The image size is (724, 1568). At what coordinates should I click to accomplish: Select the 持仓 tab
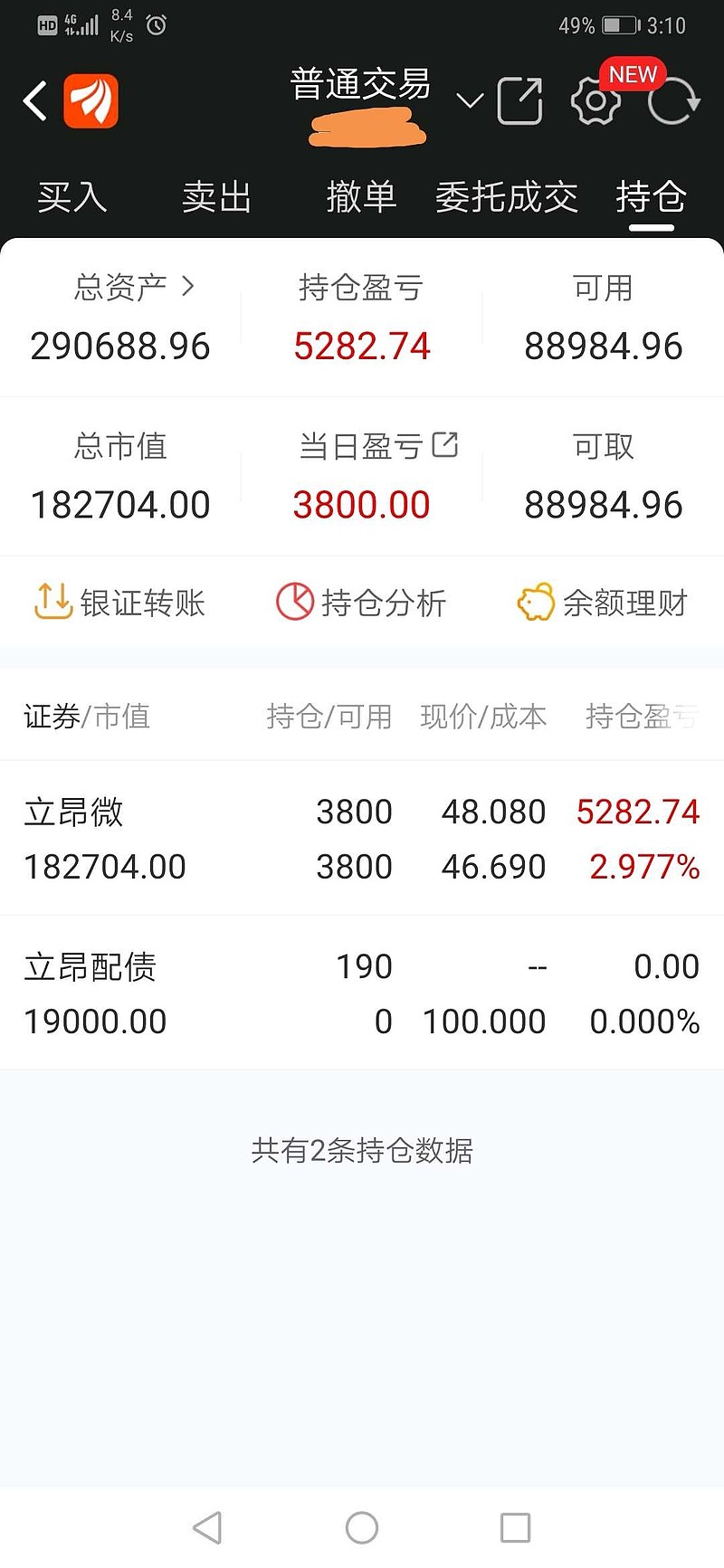pos(651,196)
